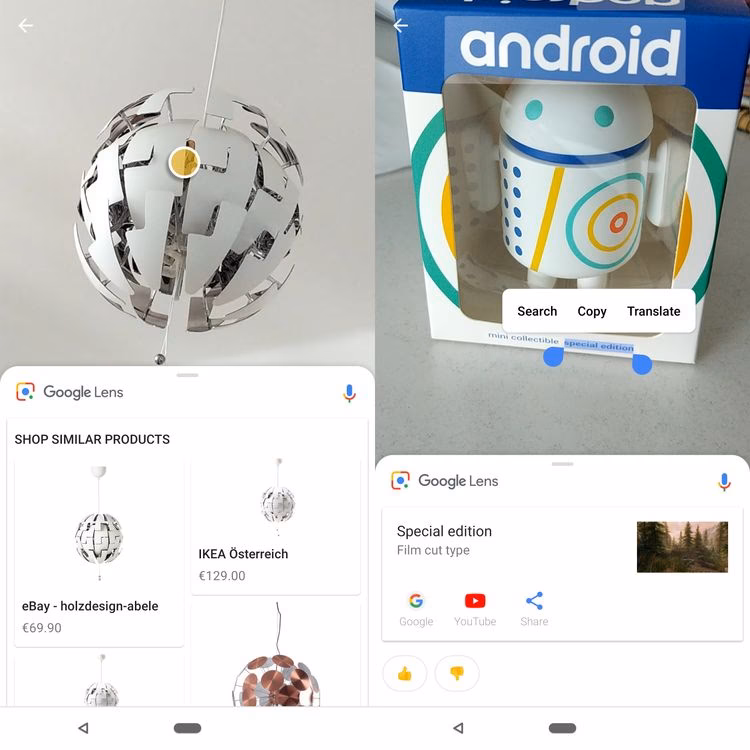Image resolution: width=750 pixels, height=750 pixels.
Task: Tap the microphone above the Special edition card
Action: click(x=724, y=481)
